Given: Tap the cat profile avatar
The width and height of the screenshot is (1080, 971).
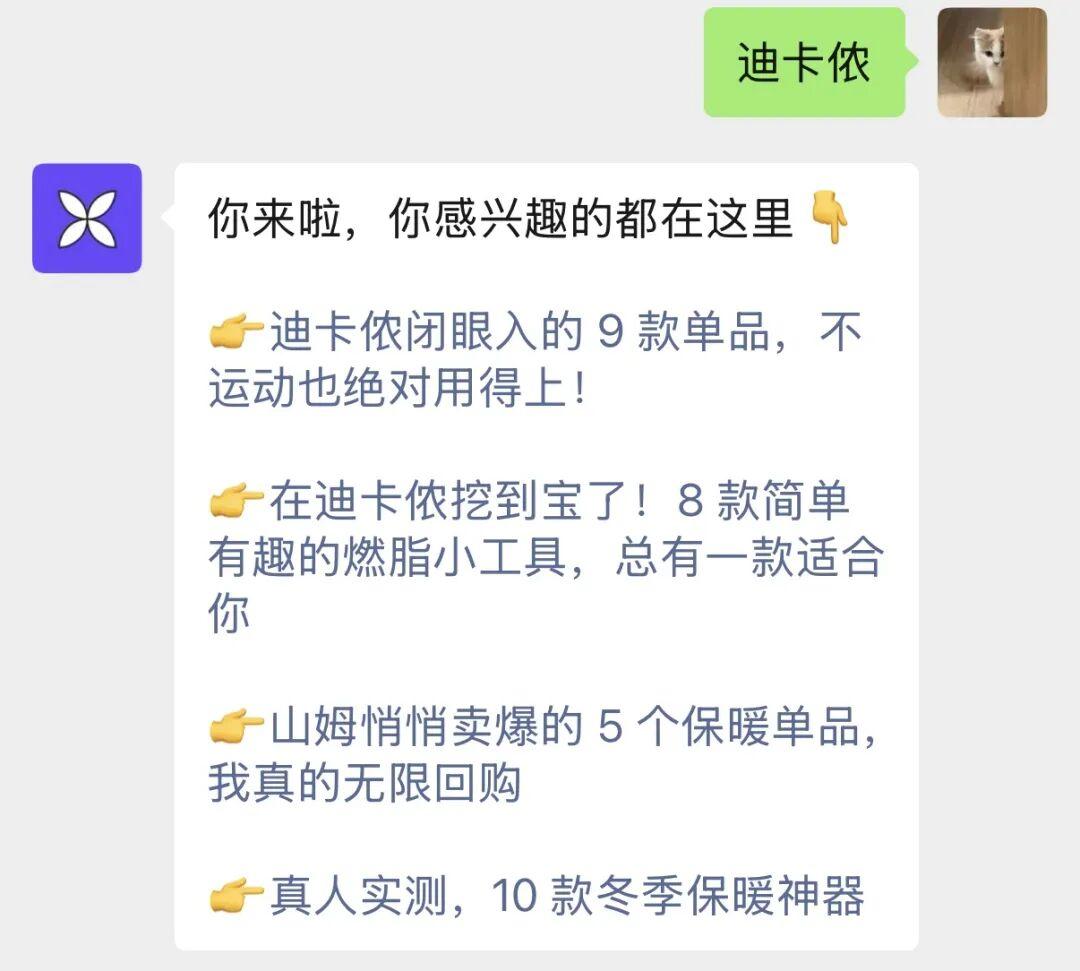Looking at the screenshot, I should pos(991,62).
